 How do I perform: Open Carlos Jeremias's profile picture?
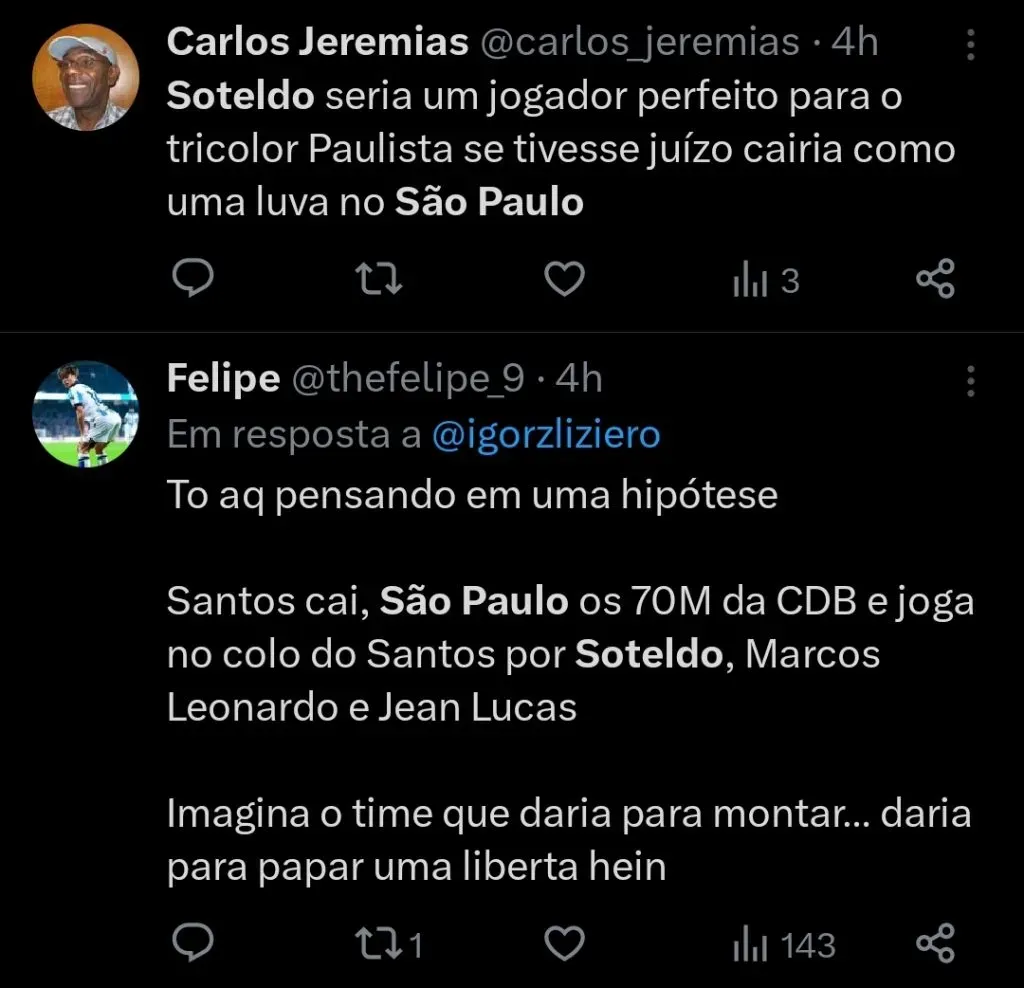[86, 78]
